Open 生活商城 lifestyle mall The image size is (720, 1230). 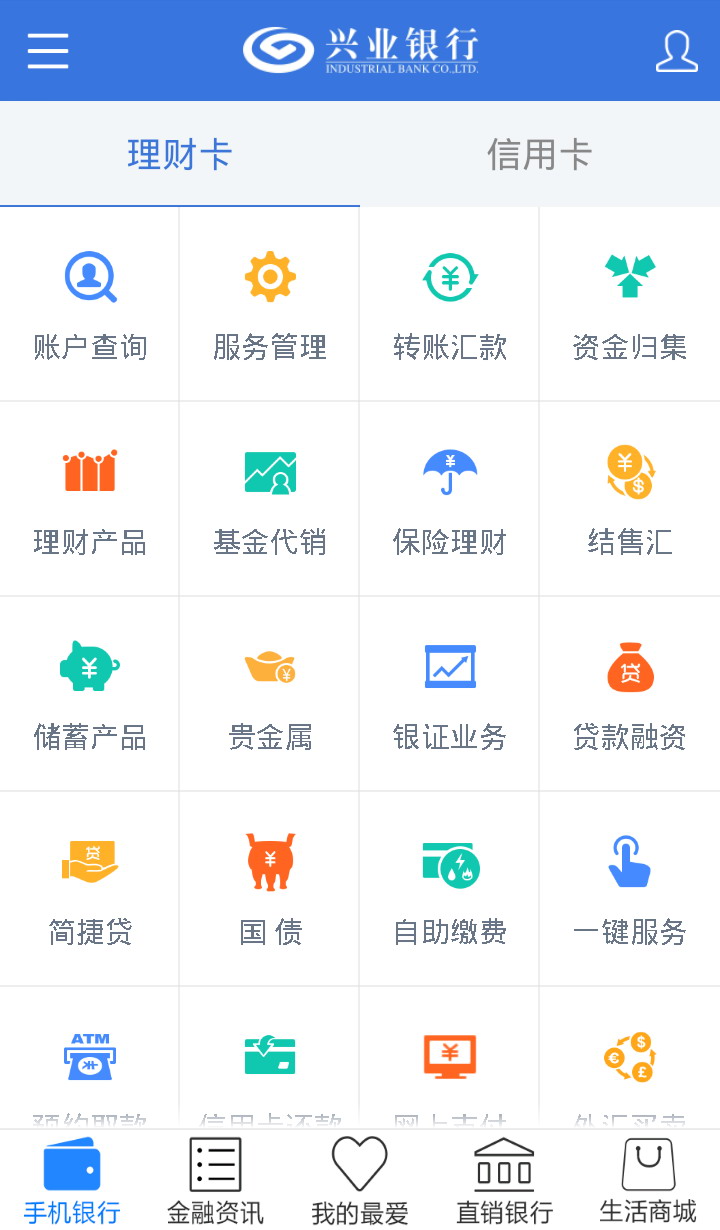coord(647,1180)
